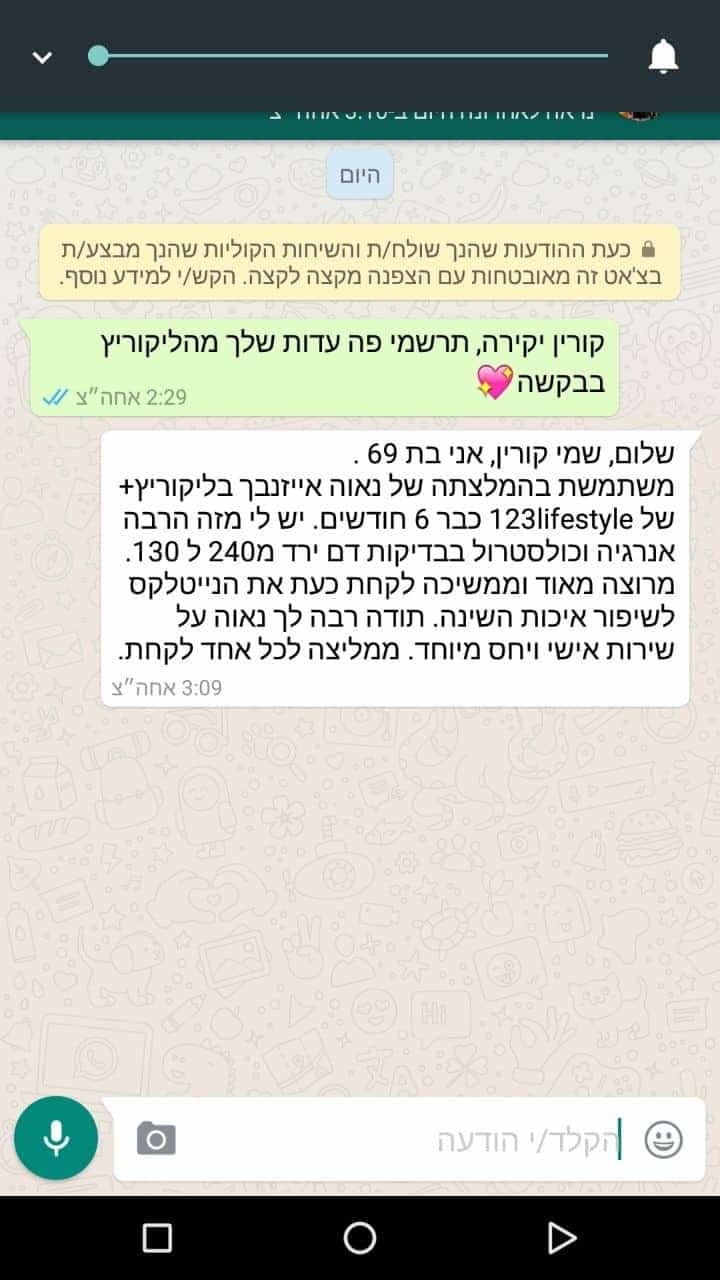Viewport: 720px width, 1280px height.
Task: Go to the home screen
Action: (360, 1238)
